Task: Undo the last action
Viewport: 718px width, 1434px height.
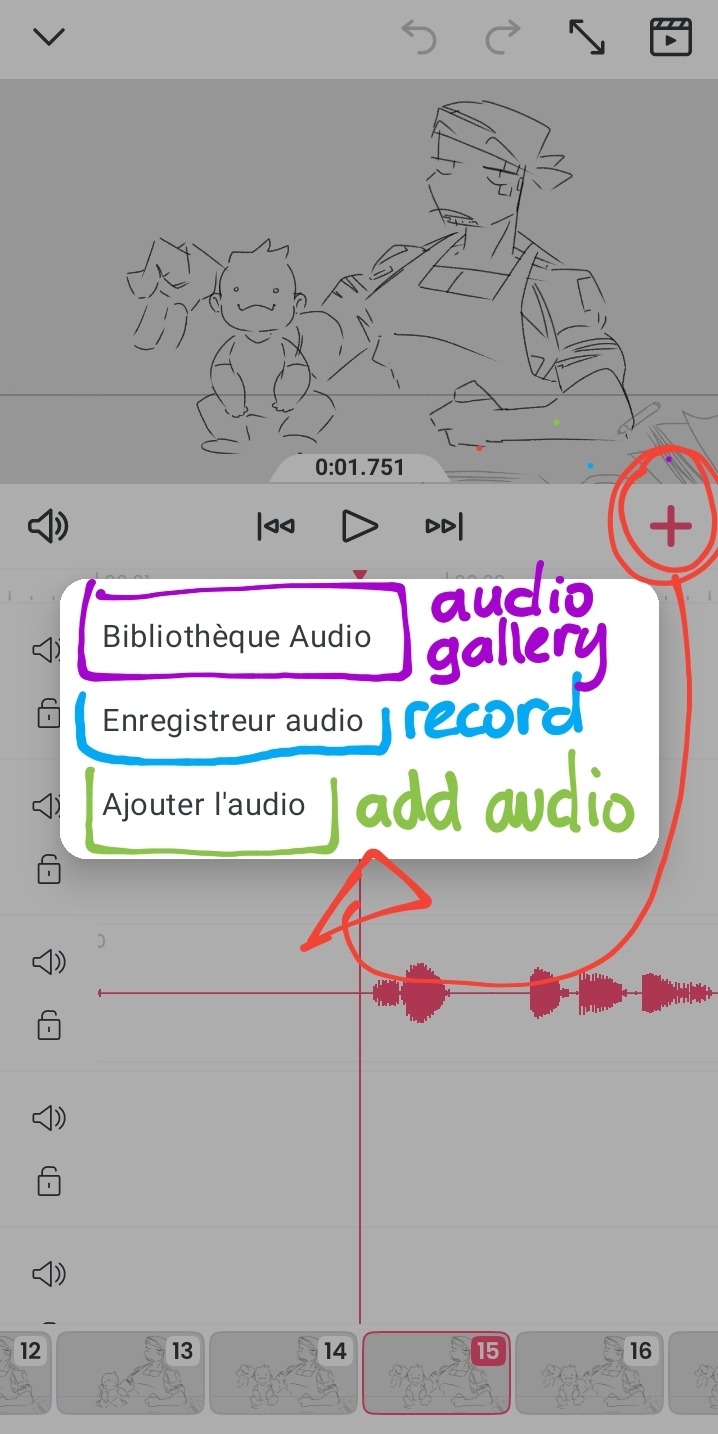Action: (x=419, y=38)
